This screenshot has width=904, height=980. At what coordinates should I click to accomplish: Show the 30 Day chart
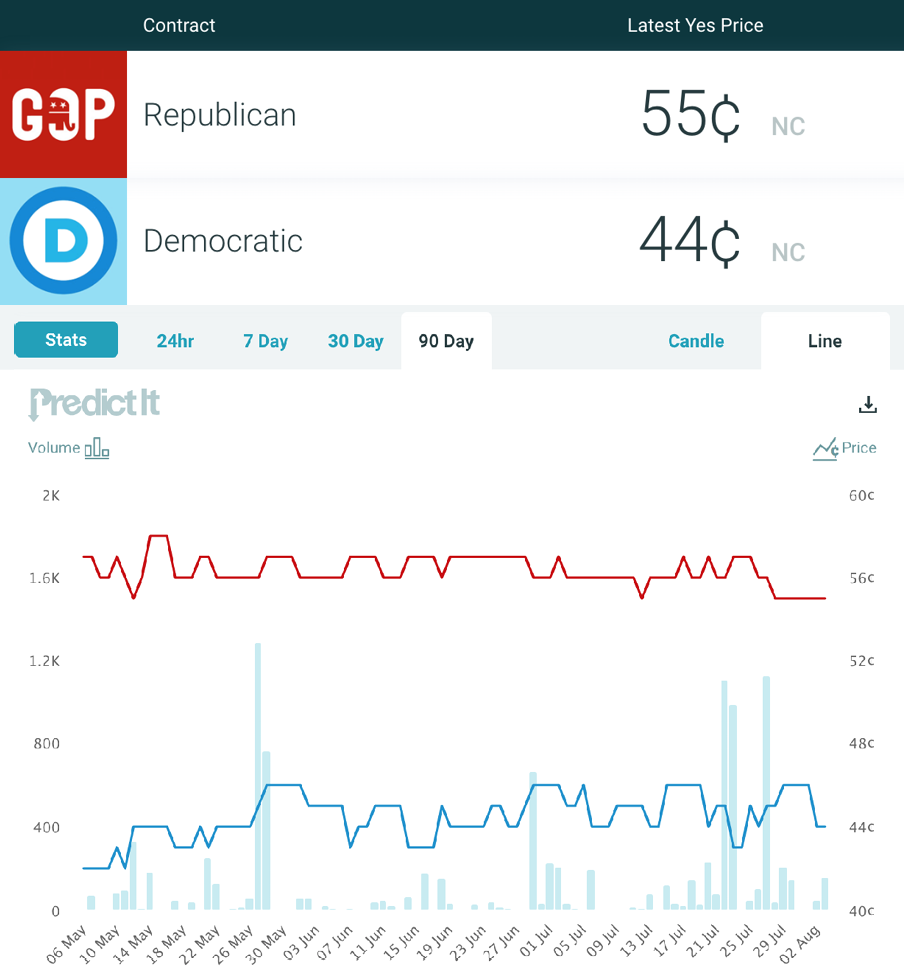[x=355, y=341]
